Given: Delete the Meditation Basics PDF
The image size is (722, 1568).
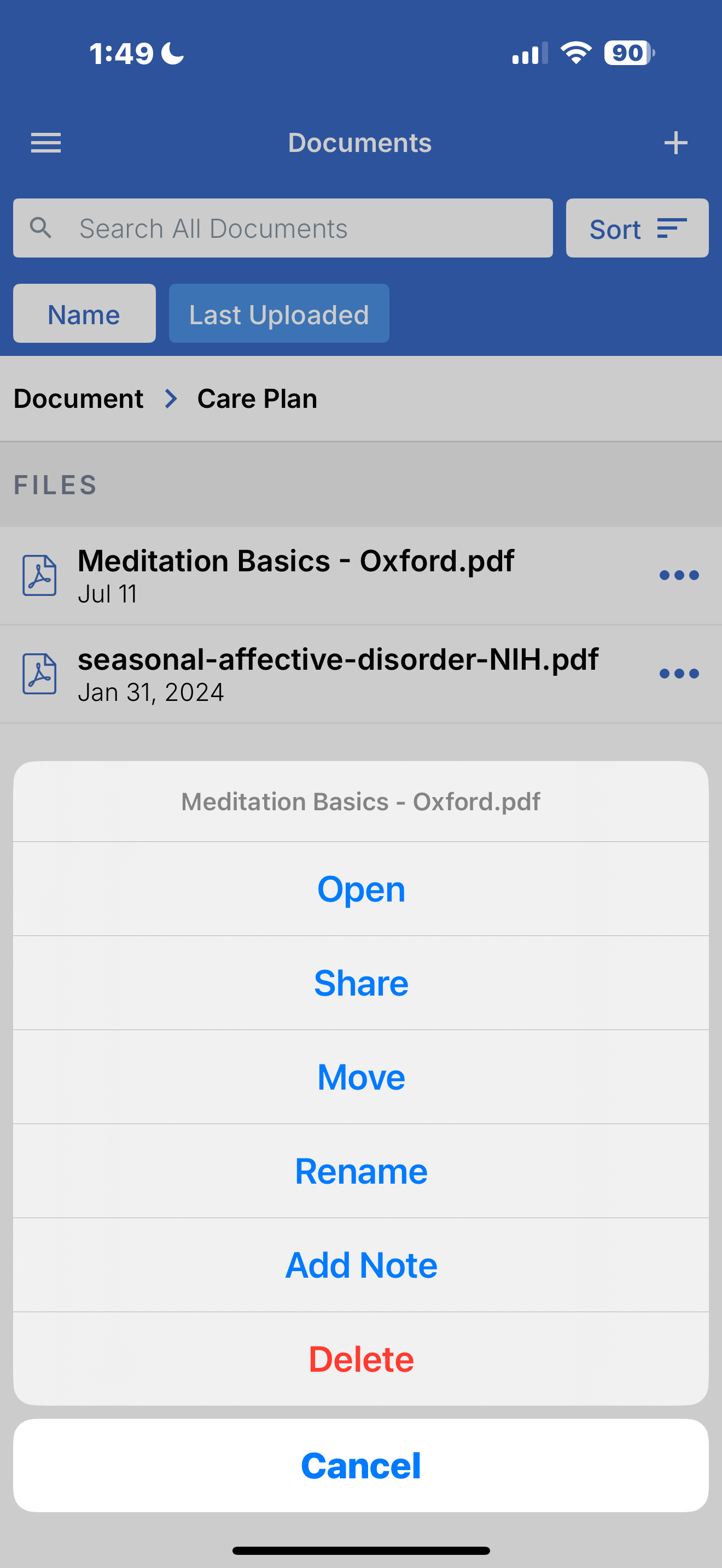Looking at the screenshot, I should [x=361, y=1359].
